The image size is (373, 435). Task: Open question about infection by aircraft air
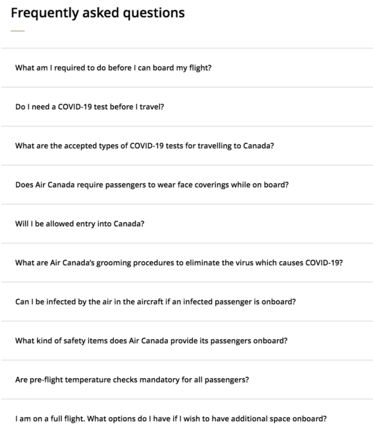pos(187,302)
